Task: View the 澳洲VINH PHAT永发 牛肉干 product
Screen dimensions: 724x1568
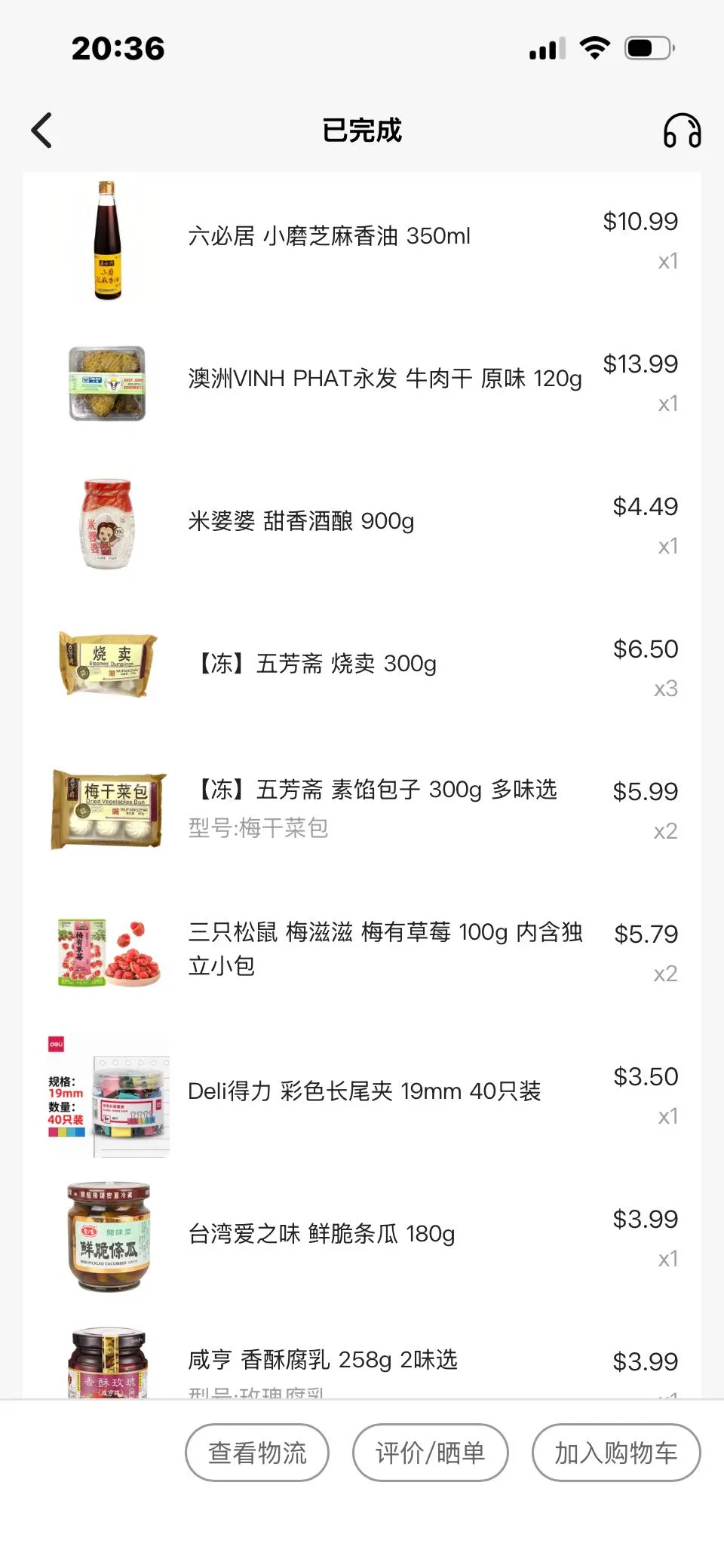Action: pyautogui.click(x=385, y=379)
